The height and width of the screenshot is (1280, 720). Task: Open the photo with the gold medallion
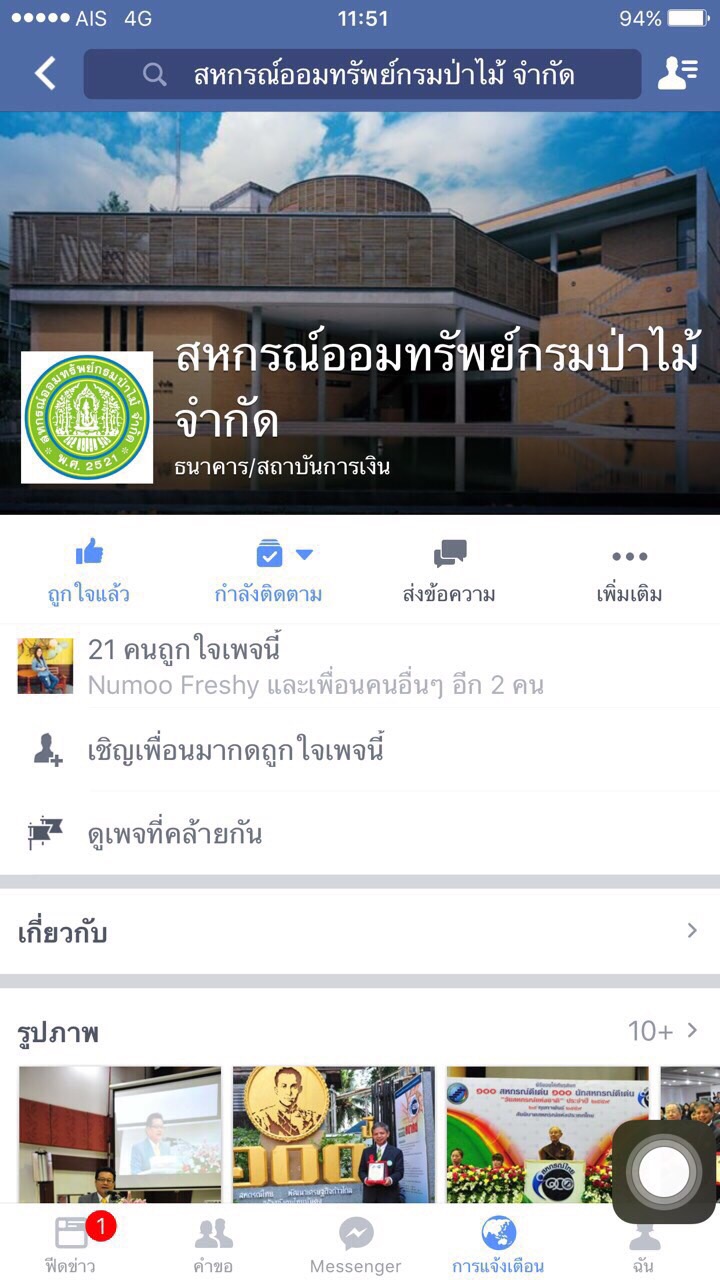point(334,1134)
